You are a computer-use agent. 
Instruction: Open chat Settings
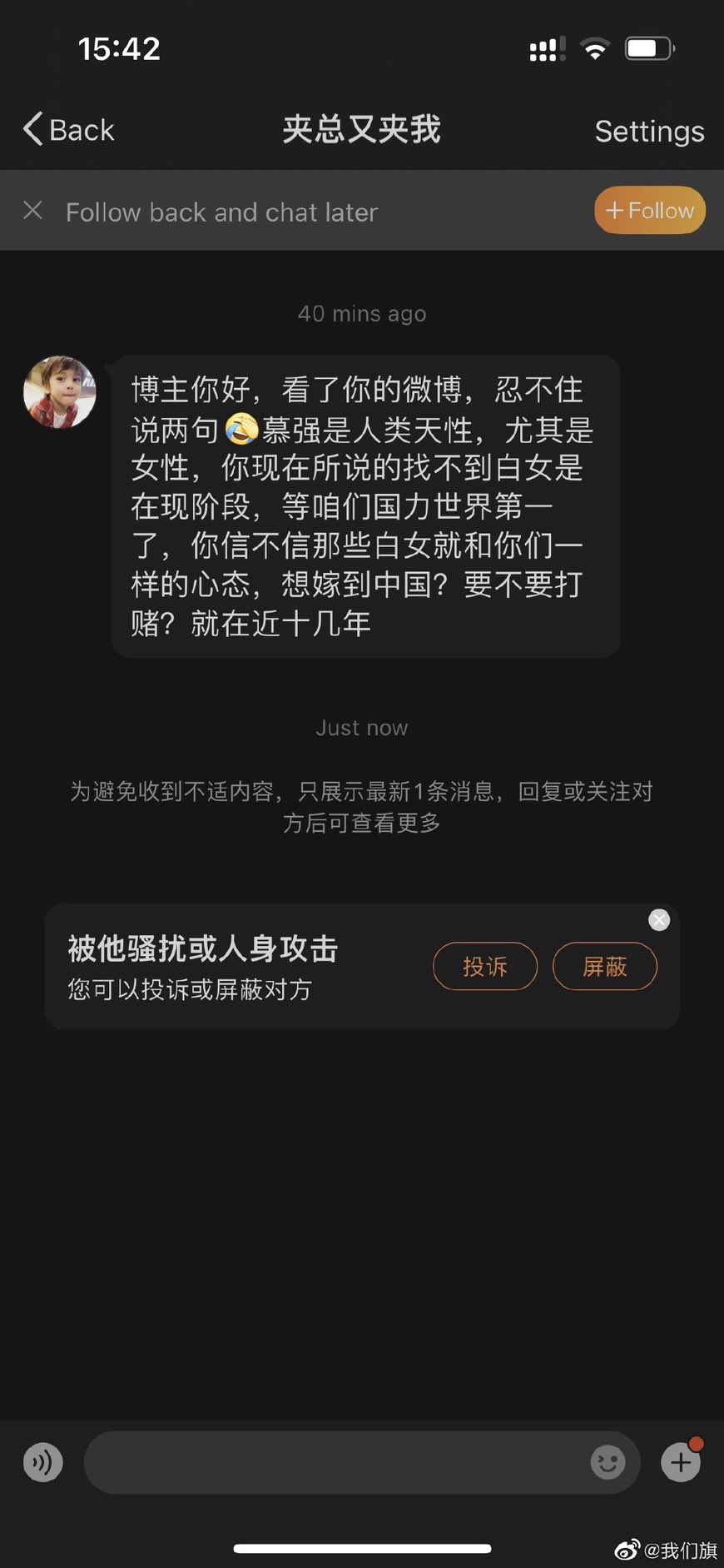pyautogui.click(x=649, y=131)
